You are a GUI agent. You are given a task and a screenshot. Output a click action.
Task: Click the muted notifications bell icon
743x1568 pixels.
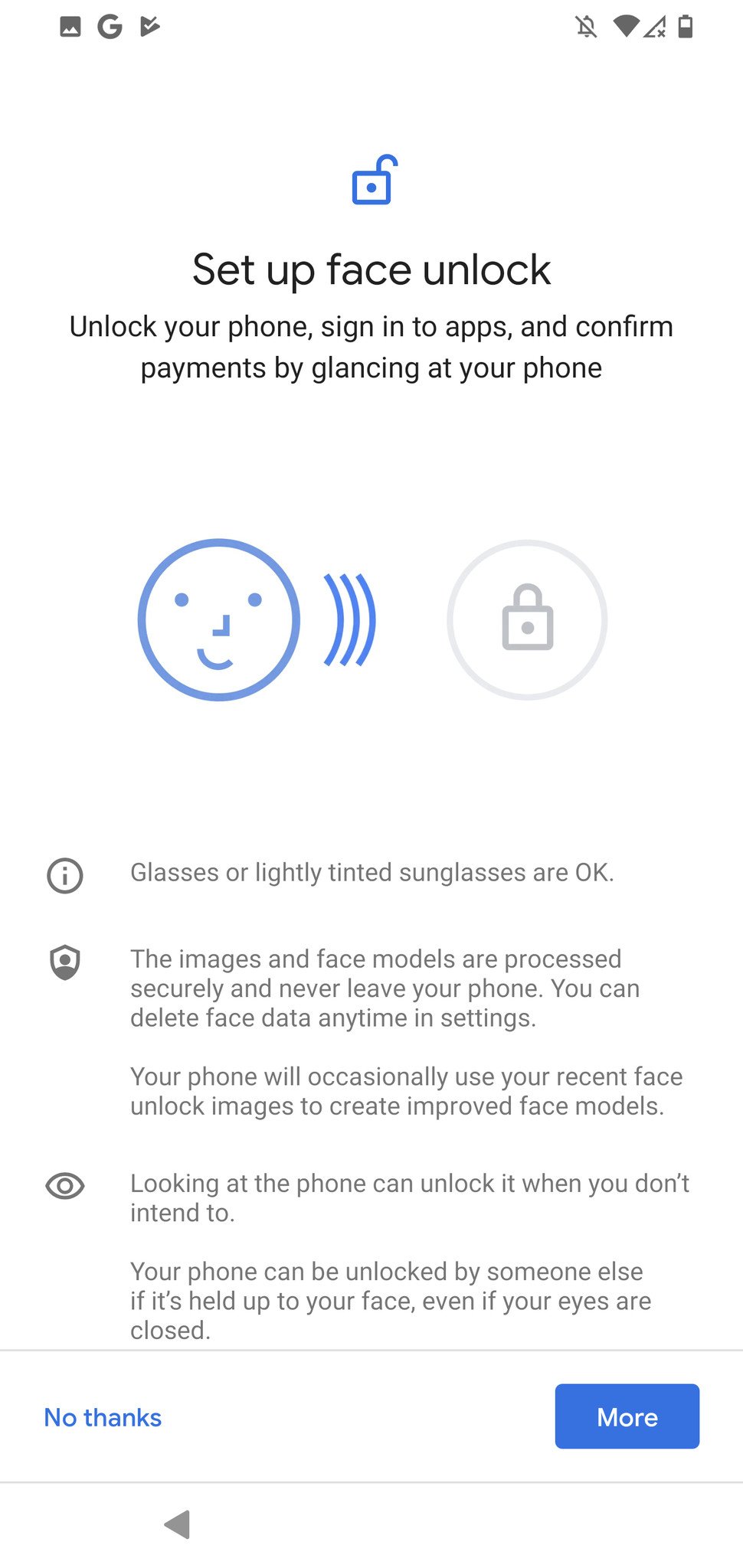585,25
